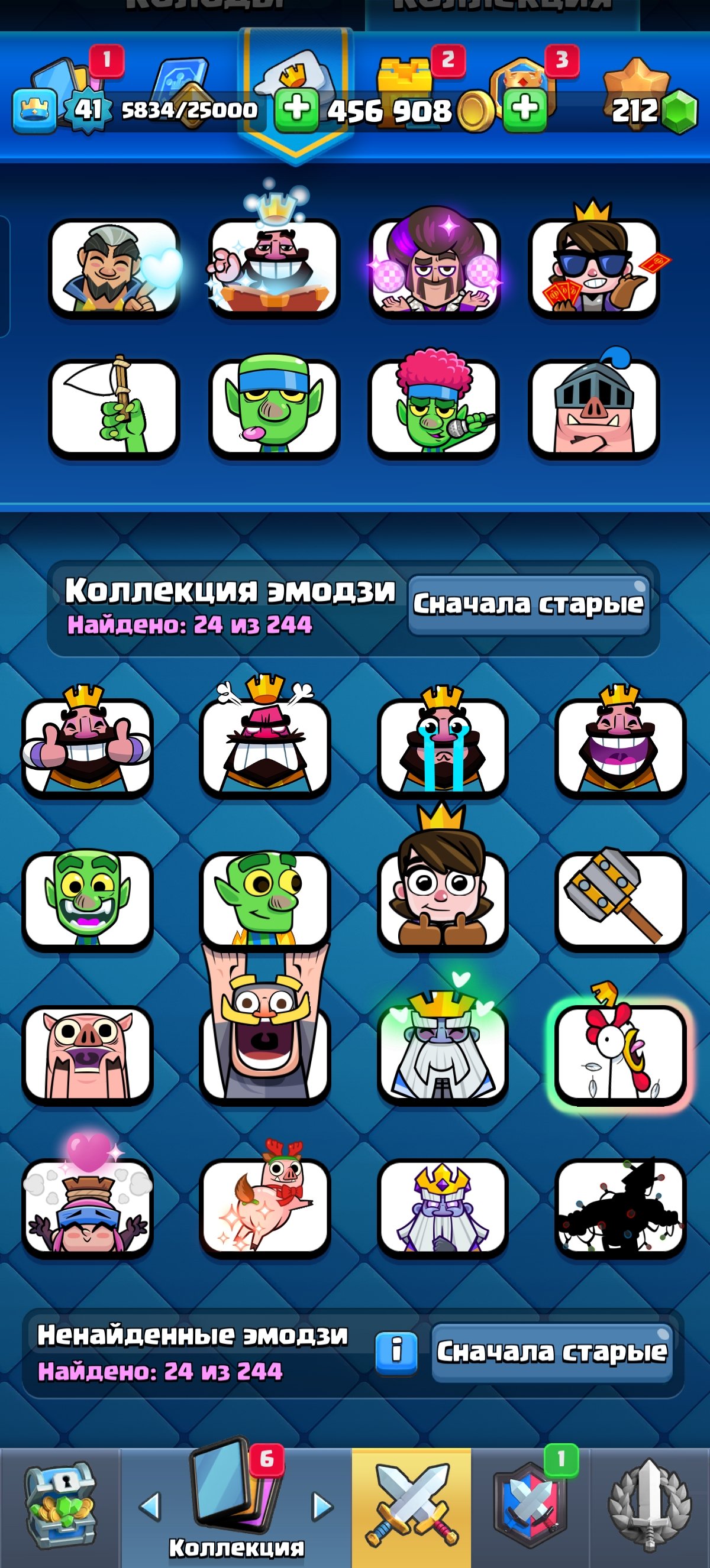
Task: Tap the right arrow beside Коллекция tab
Action: coord(322,1507)
